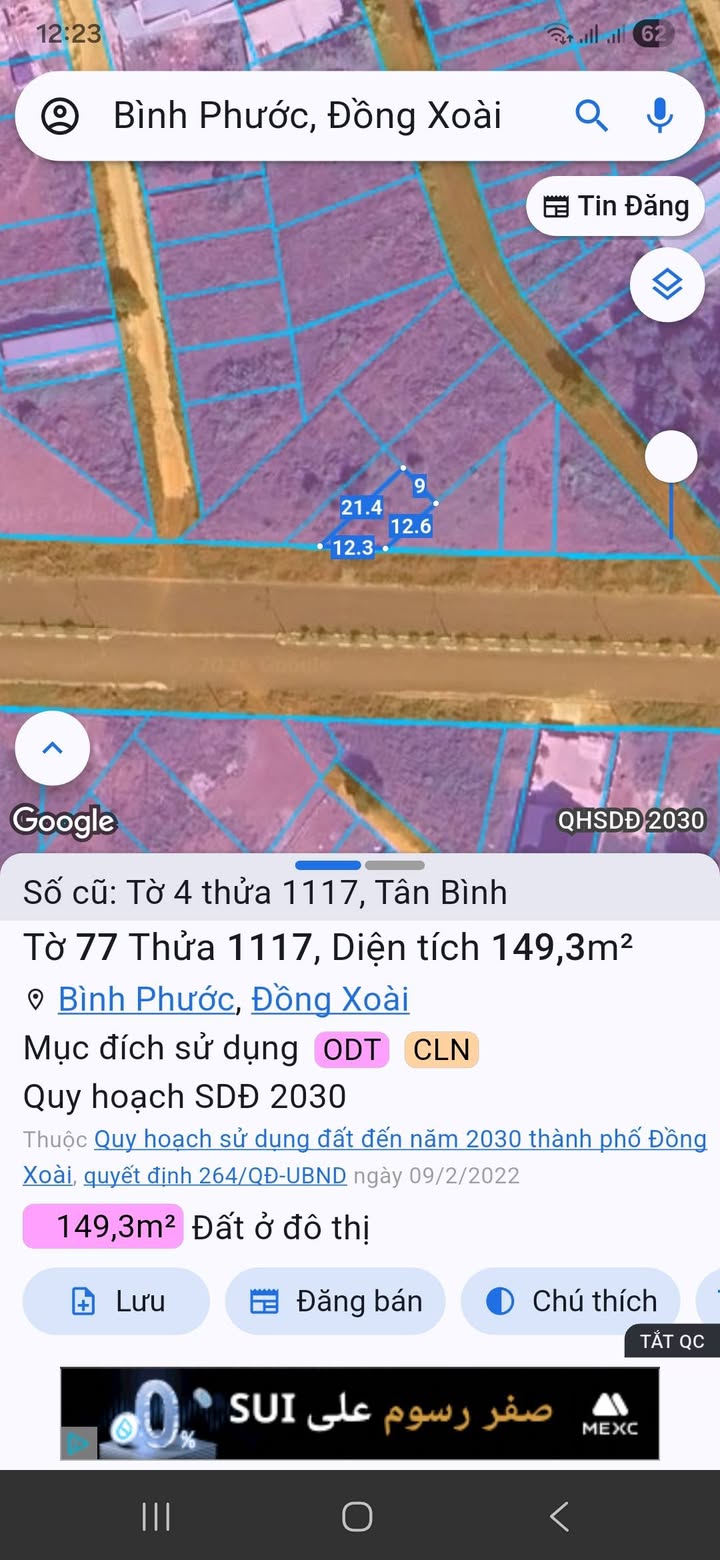Select the CLN land use chip
720x1560 pixels.
[x=441, y=1049]
